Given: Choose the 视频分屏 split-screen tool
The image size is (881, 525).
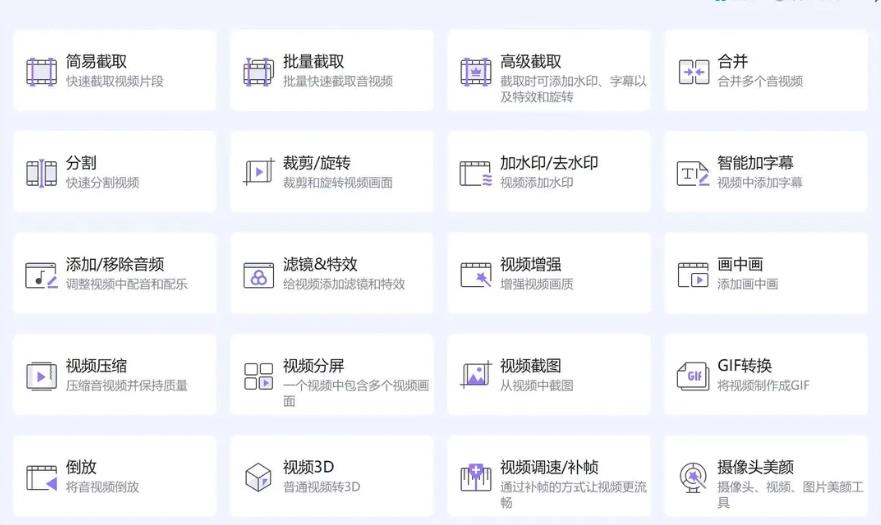Looking at the screenshot, I should [331, 375].
